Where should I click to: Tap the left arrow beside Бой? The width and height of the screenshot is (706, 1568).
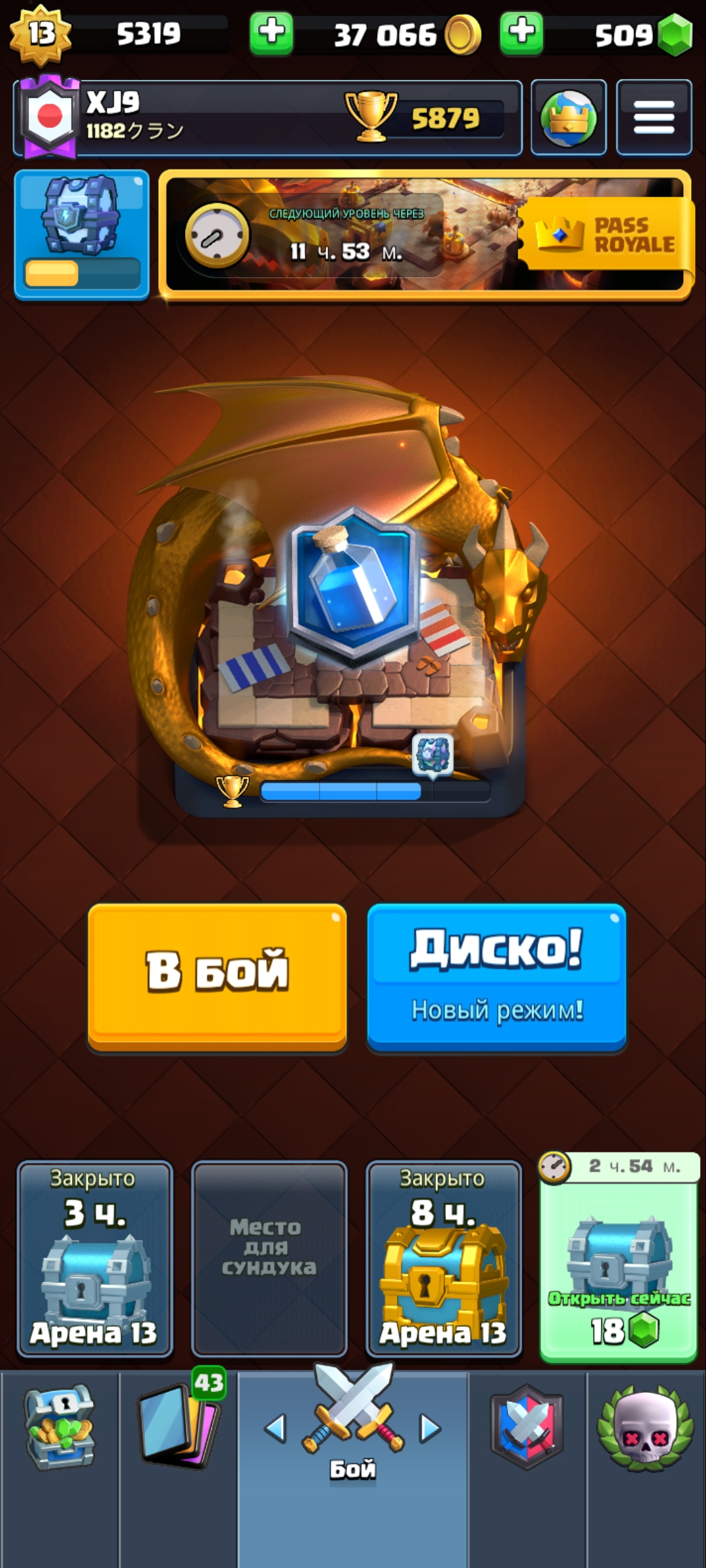tap(275, 1428)
